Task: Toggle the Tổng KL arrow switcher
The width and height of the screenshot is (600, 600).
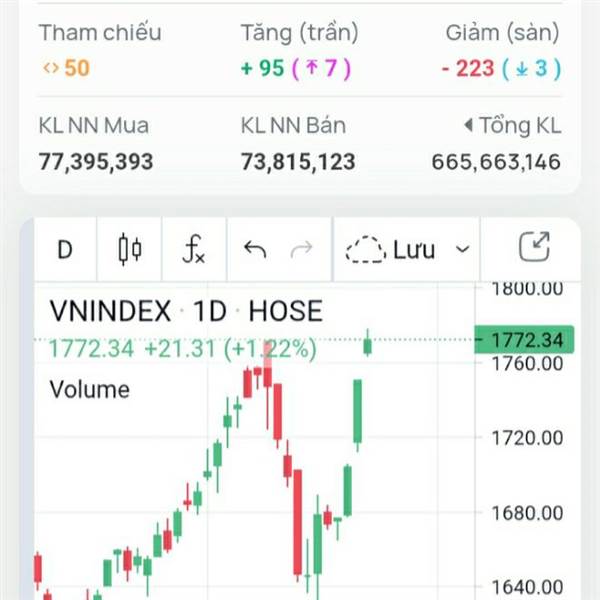Action: click(x=466, y=126)
